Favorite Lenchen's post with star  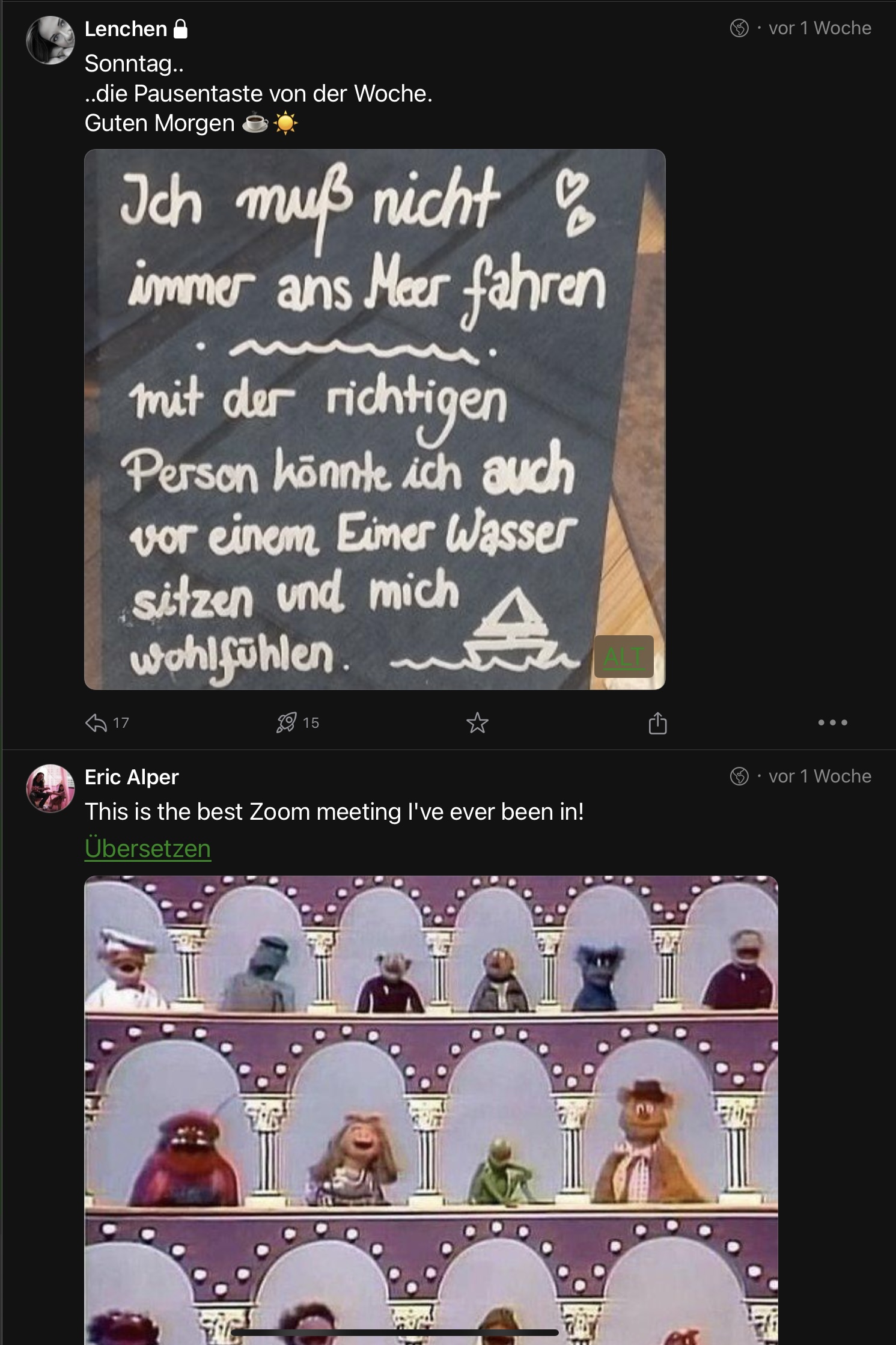477,722
